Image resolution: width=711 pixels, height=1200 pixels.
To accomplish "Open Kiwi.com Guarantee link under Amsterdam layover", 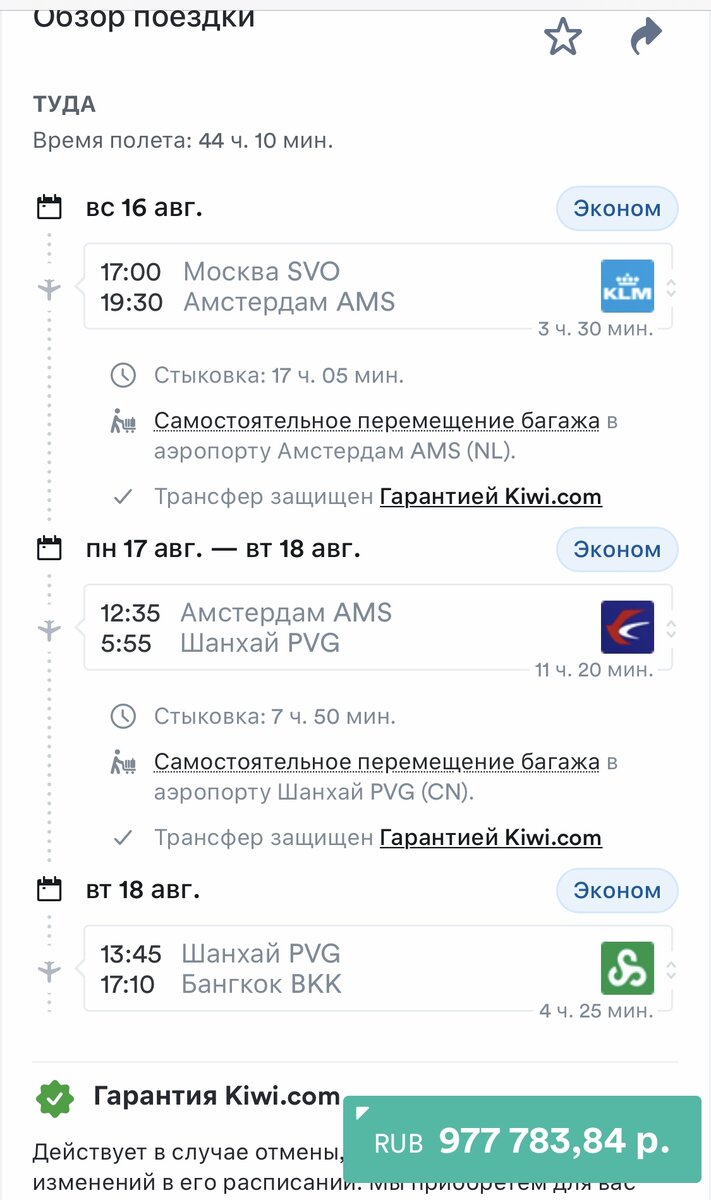I will (491, 496).
